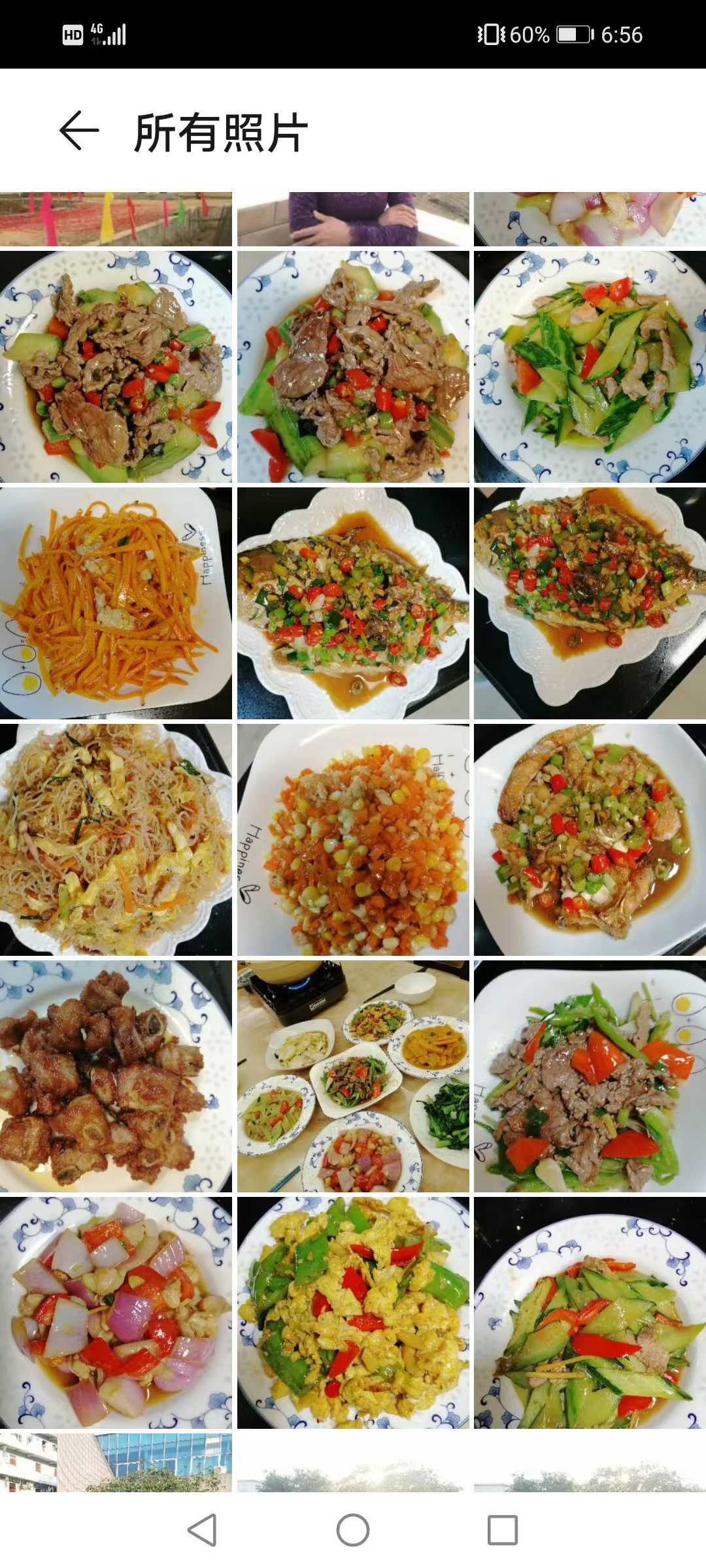706x1568 pixels.
Task: Open the red onion stir-fry photo
Action: coord(116,1313)
